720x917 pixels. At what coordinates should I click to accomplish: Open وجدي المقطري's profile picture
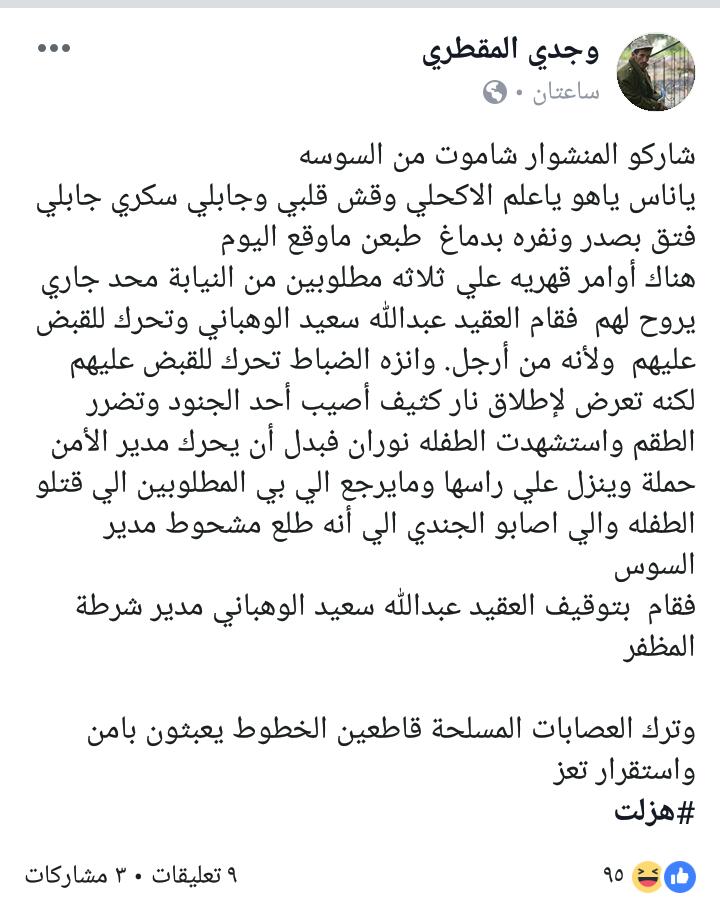(x=656, y=71)
